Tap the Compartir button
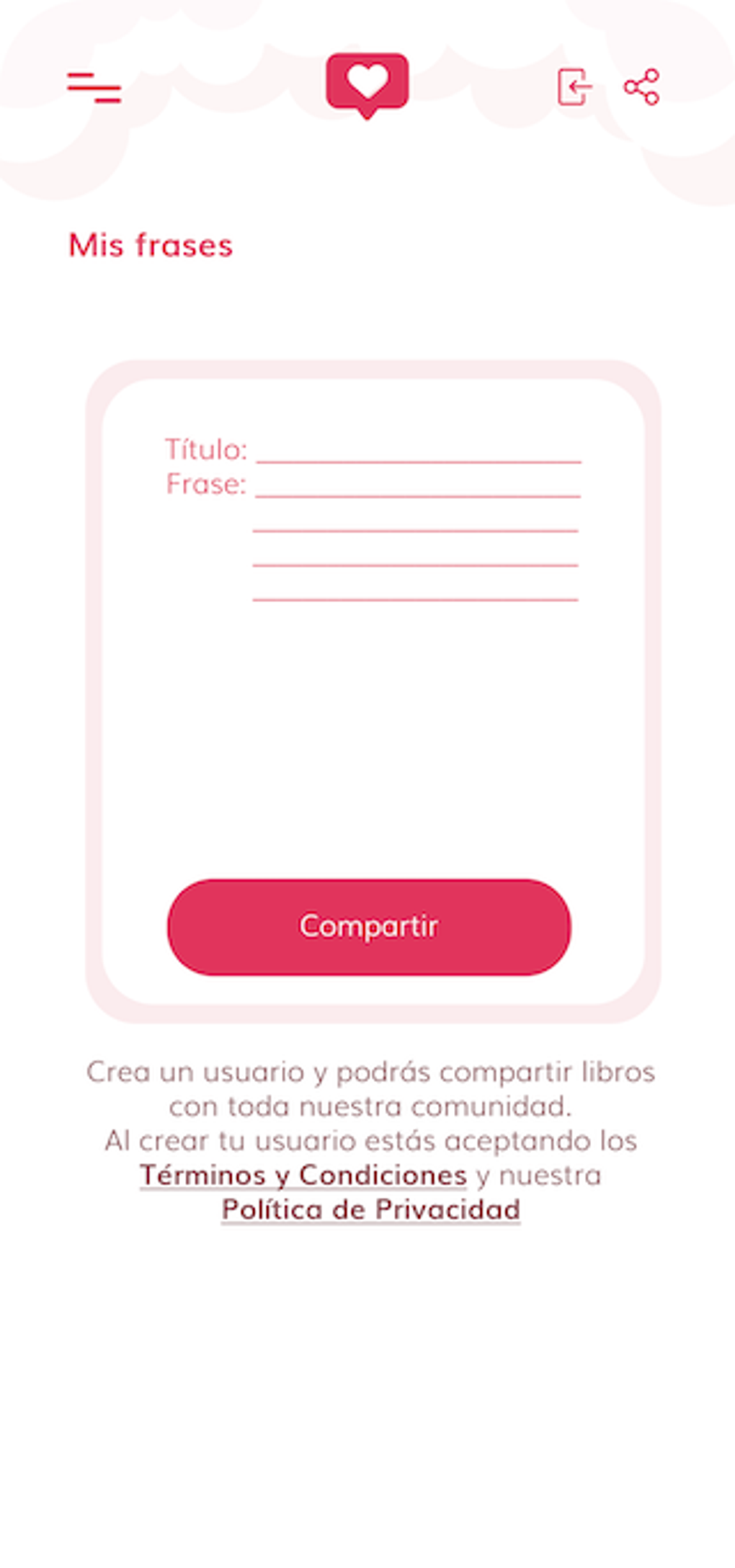The height and width of the screenshot is (1568, 735). [x=369, y=926]
